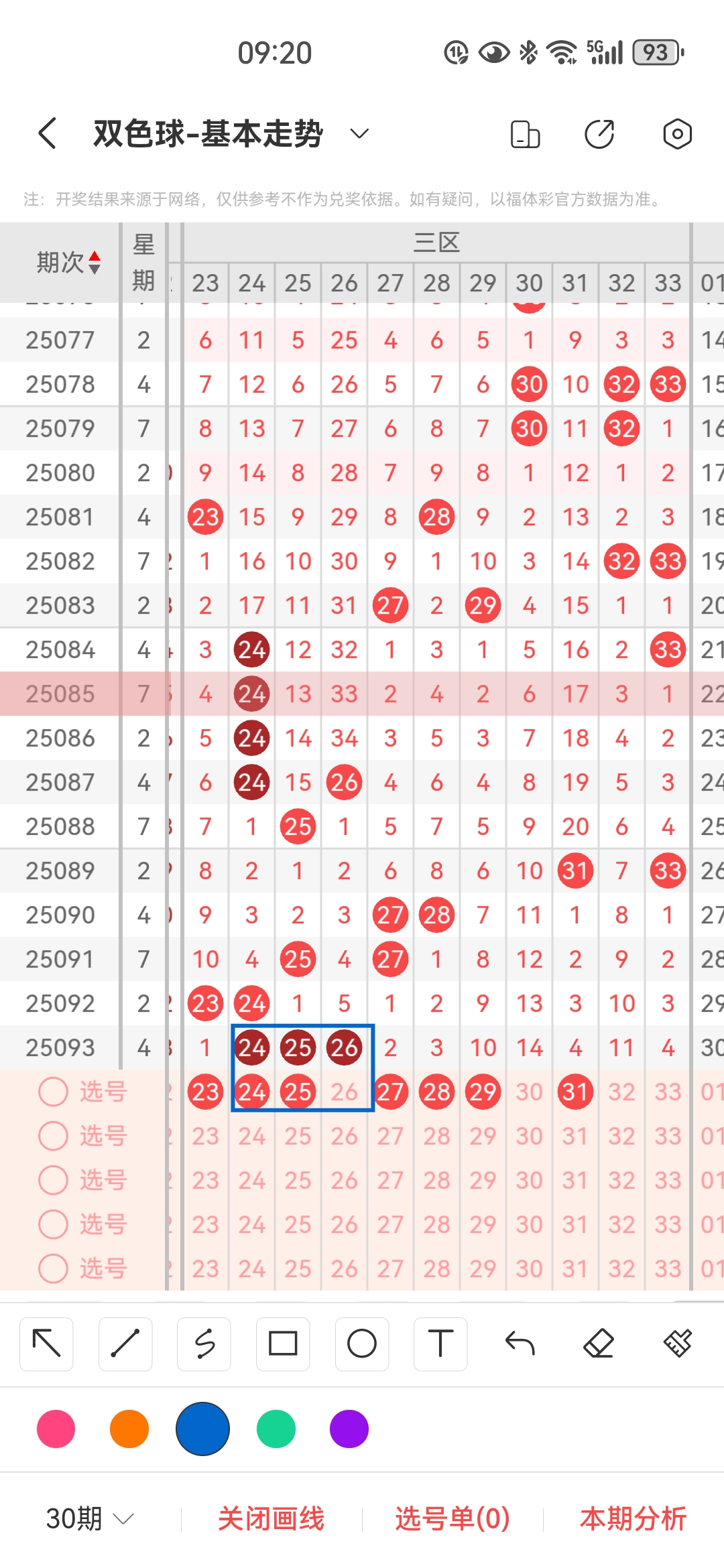Tap 关闭画线 to close drawing mode
724x1568 pixels.
point(271,1518)
